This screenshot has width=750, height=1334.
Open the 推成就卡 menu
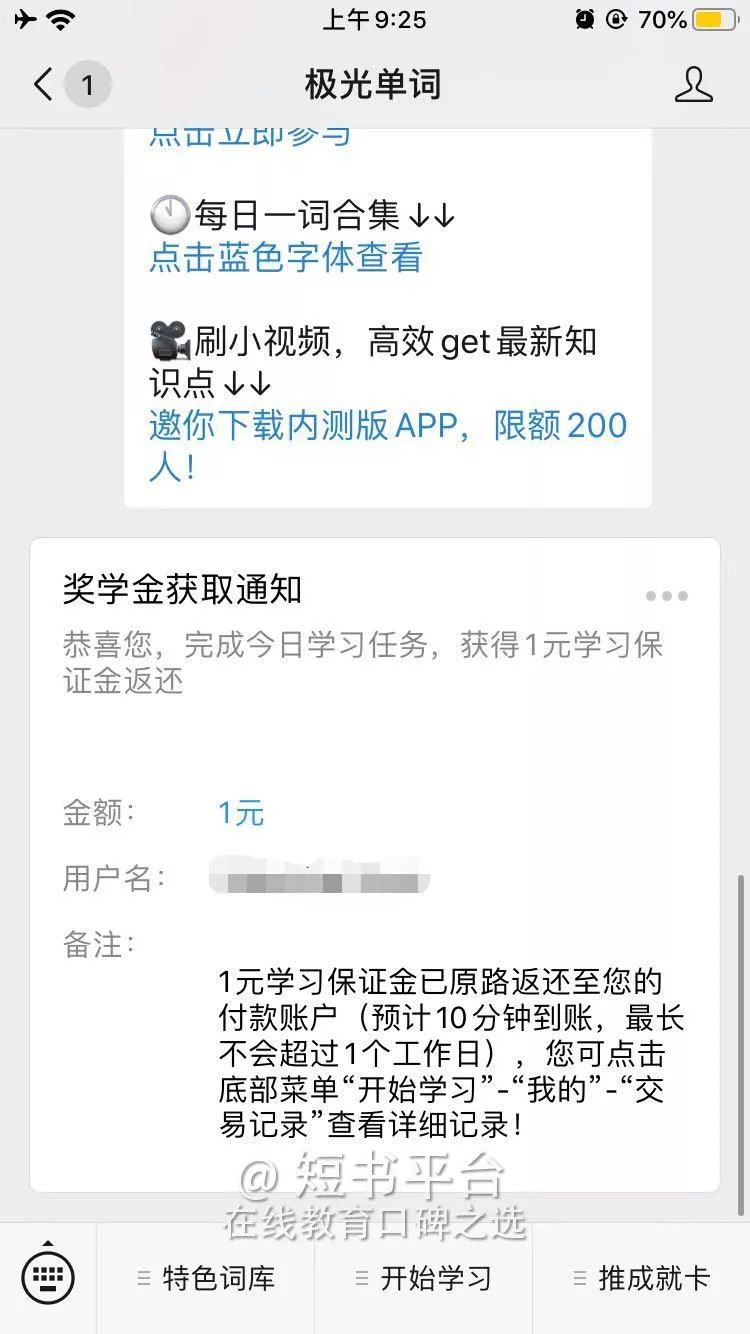click(x=641, y=1278)
